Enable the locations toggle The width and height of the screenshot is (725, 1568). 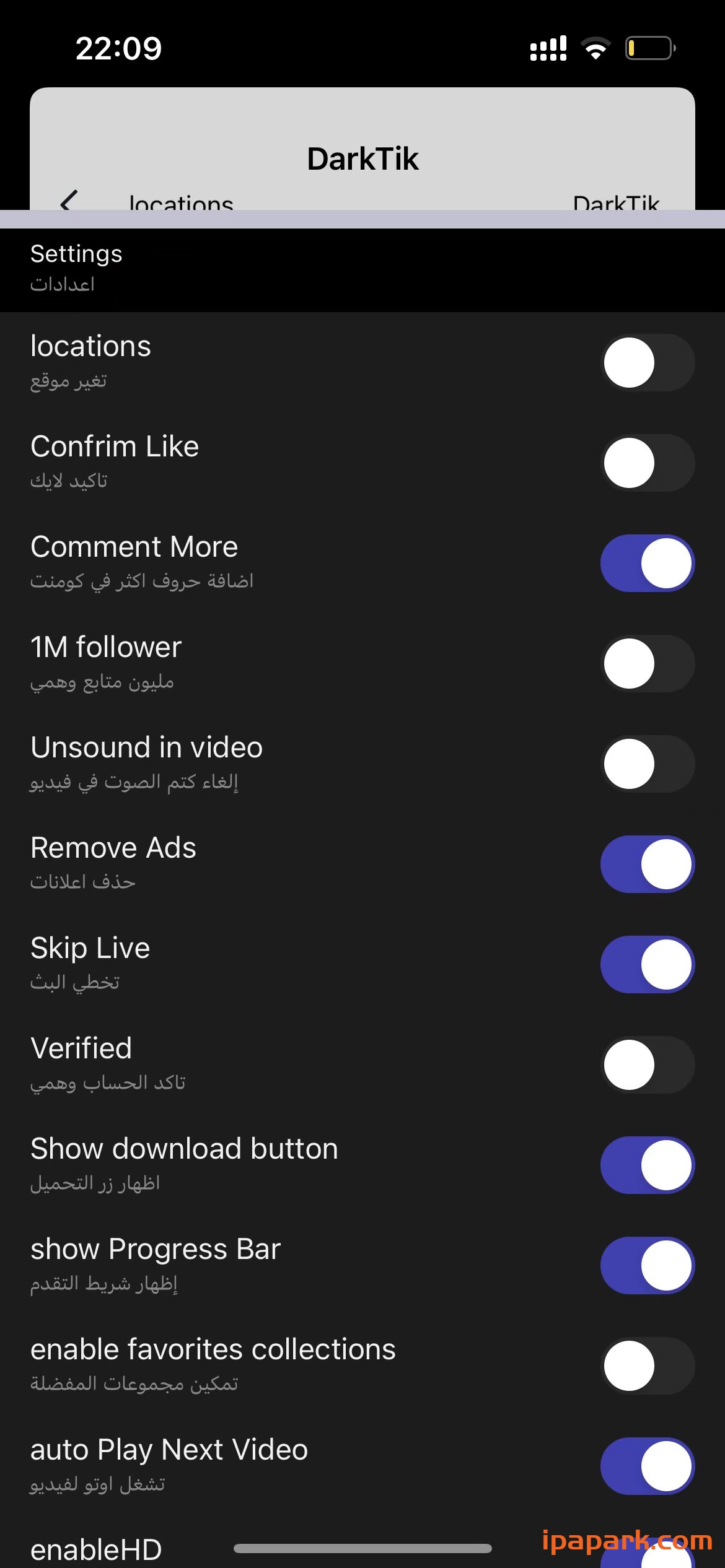(x=647, y=362)
